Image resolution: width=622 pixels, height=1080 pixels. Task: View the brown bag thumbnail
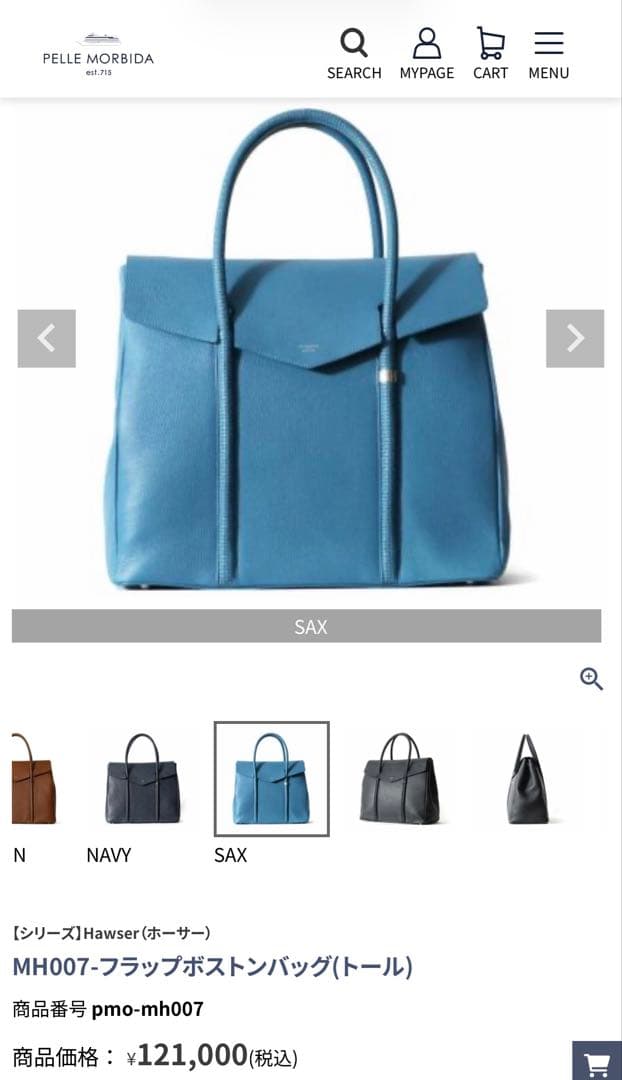(33, 779)
